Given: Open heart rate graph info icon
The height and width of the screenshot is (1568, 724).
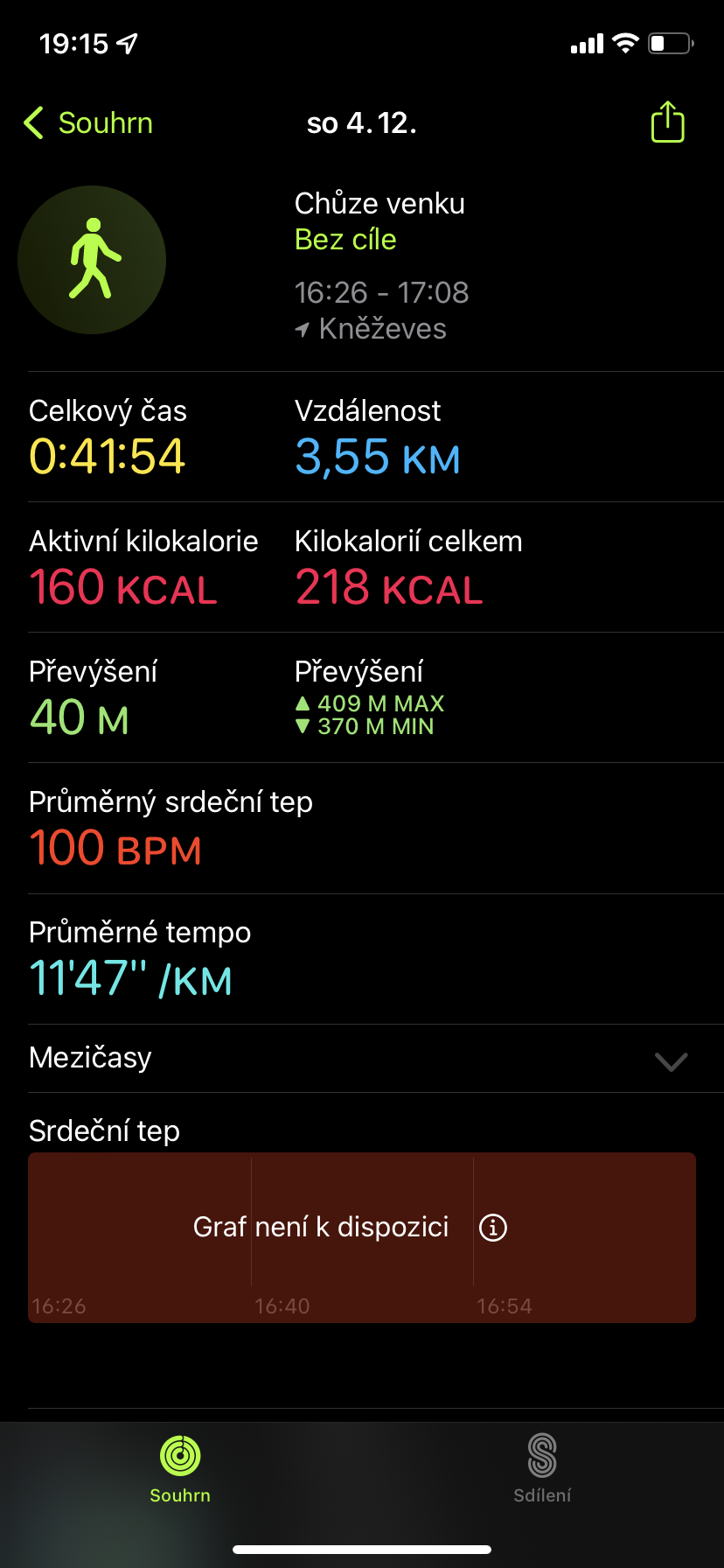Looking at the screenshot, I should [493, 1228].
